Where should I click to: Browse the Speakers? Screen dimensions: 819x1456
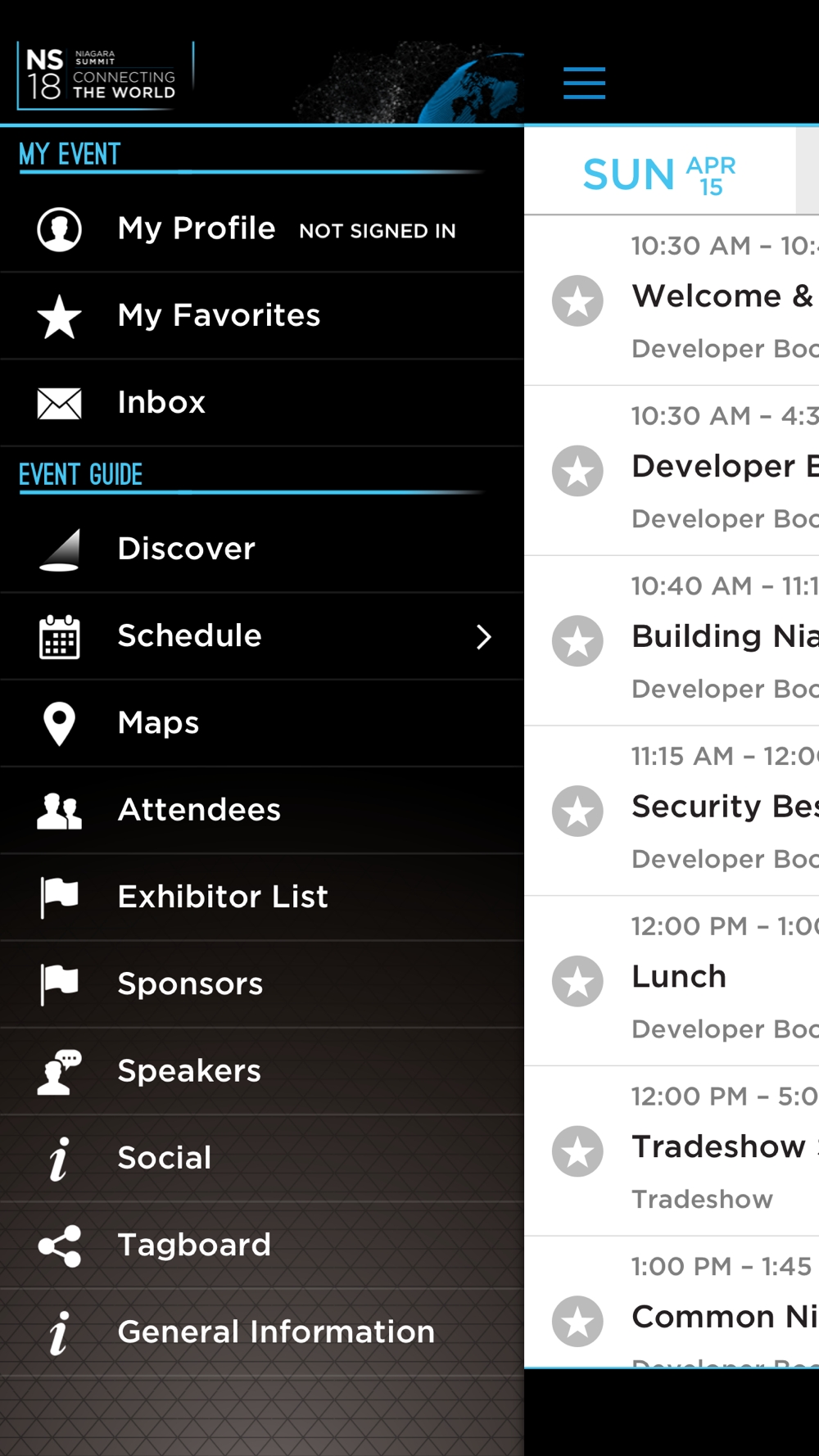click(x=262, y=1071)
